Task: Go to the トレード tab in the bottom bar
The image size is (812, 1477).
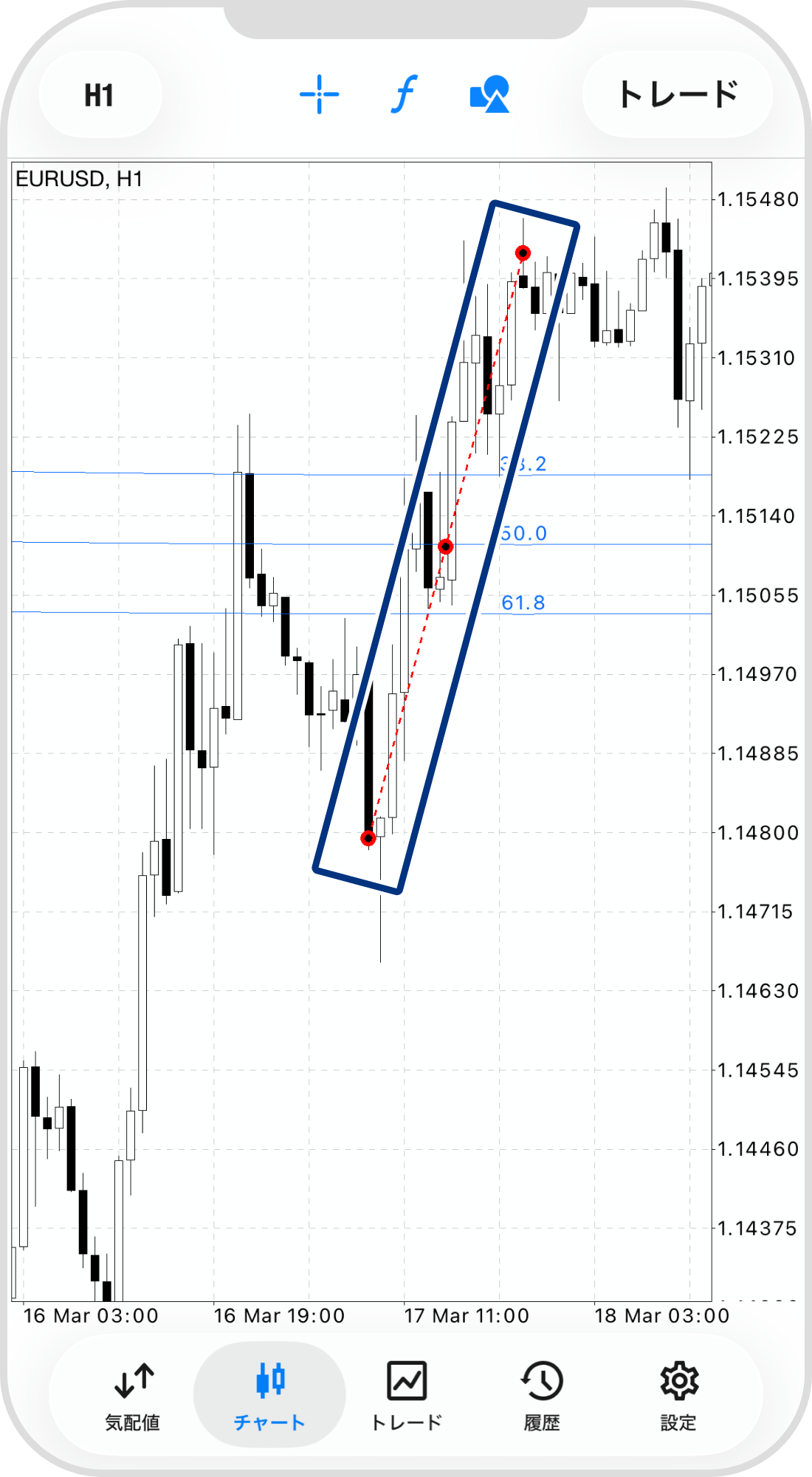Action: [x=406, y=1394]
